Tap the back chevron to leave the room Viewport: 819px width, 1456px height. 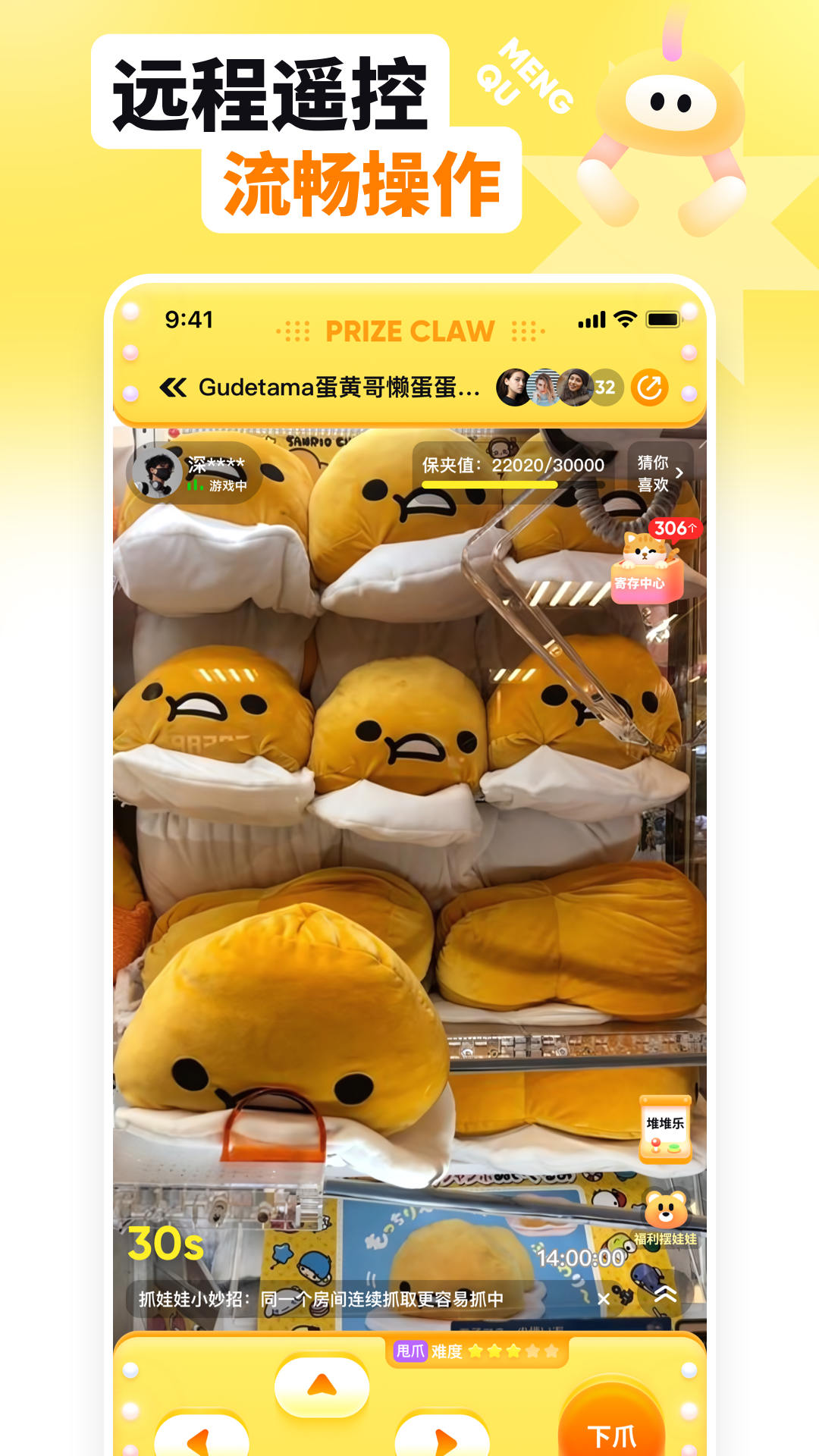[173, 388]
